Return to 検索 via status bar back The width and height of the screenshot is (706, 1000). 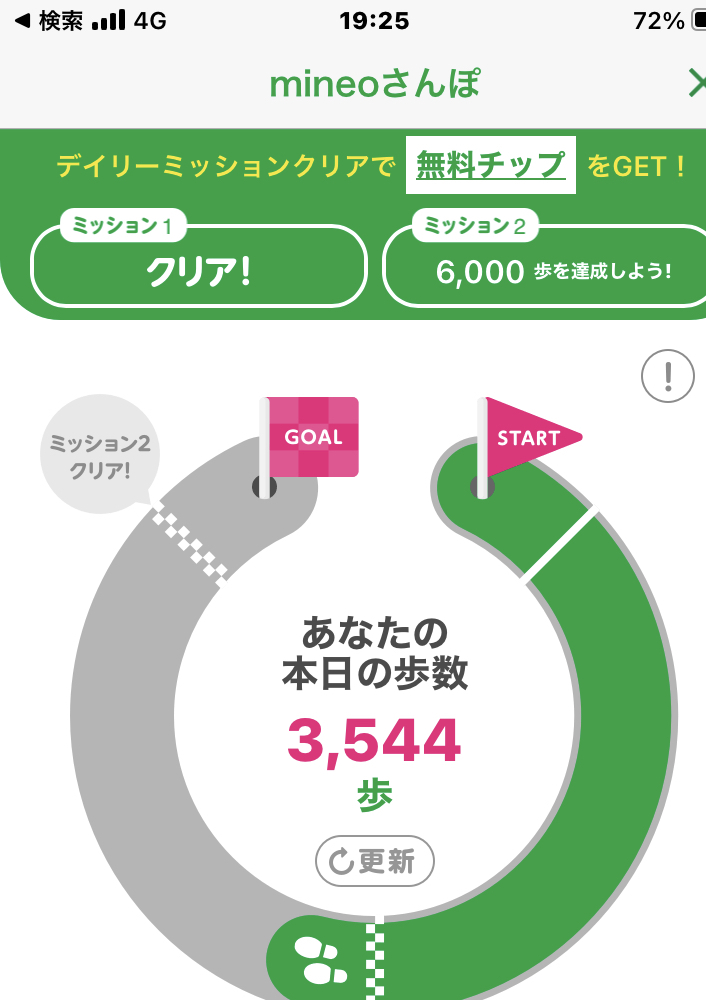tap(48, 21)
